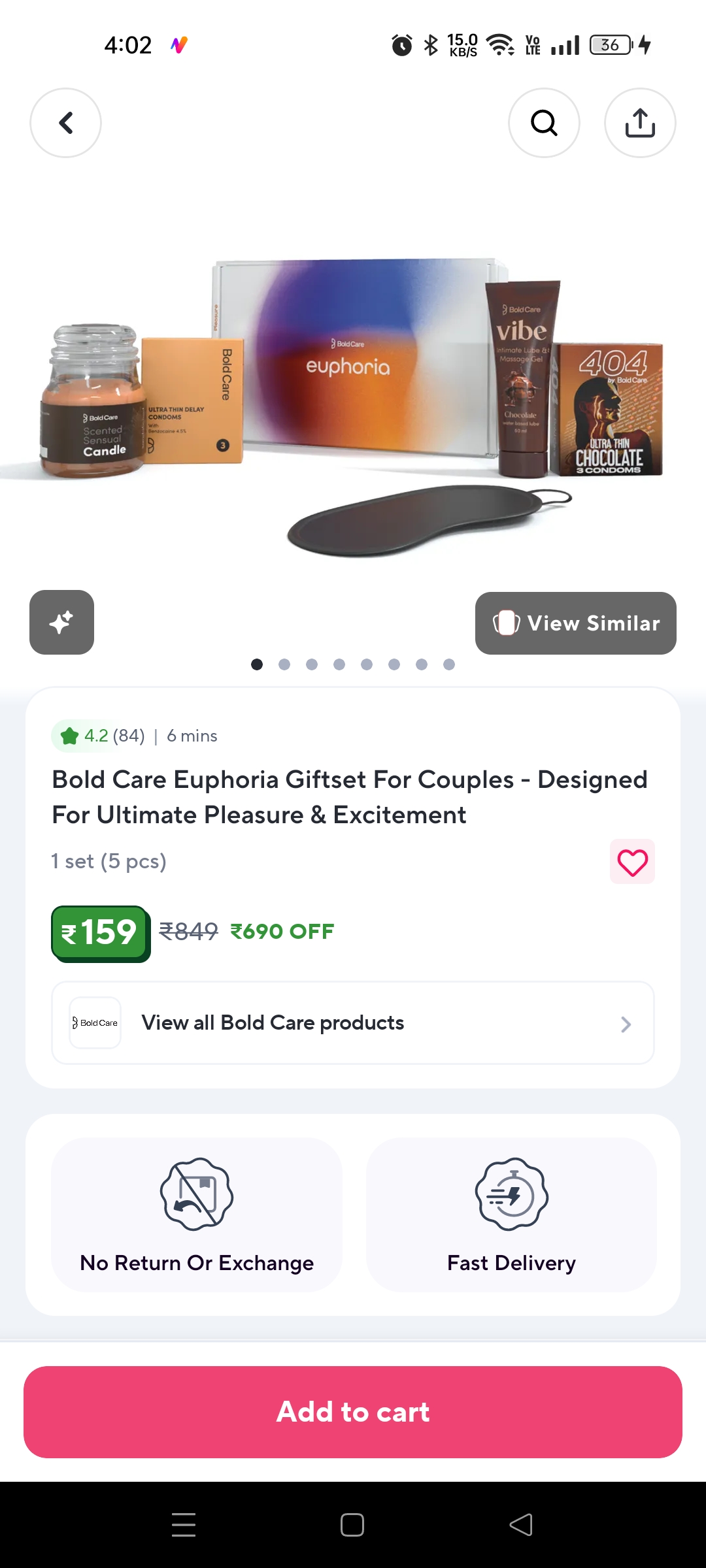The height and width of the screenshot is (1568, 706).
Task: Click the View Similar button
Action: point(575,623)
